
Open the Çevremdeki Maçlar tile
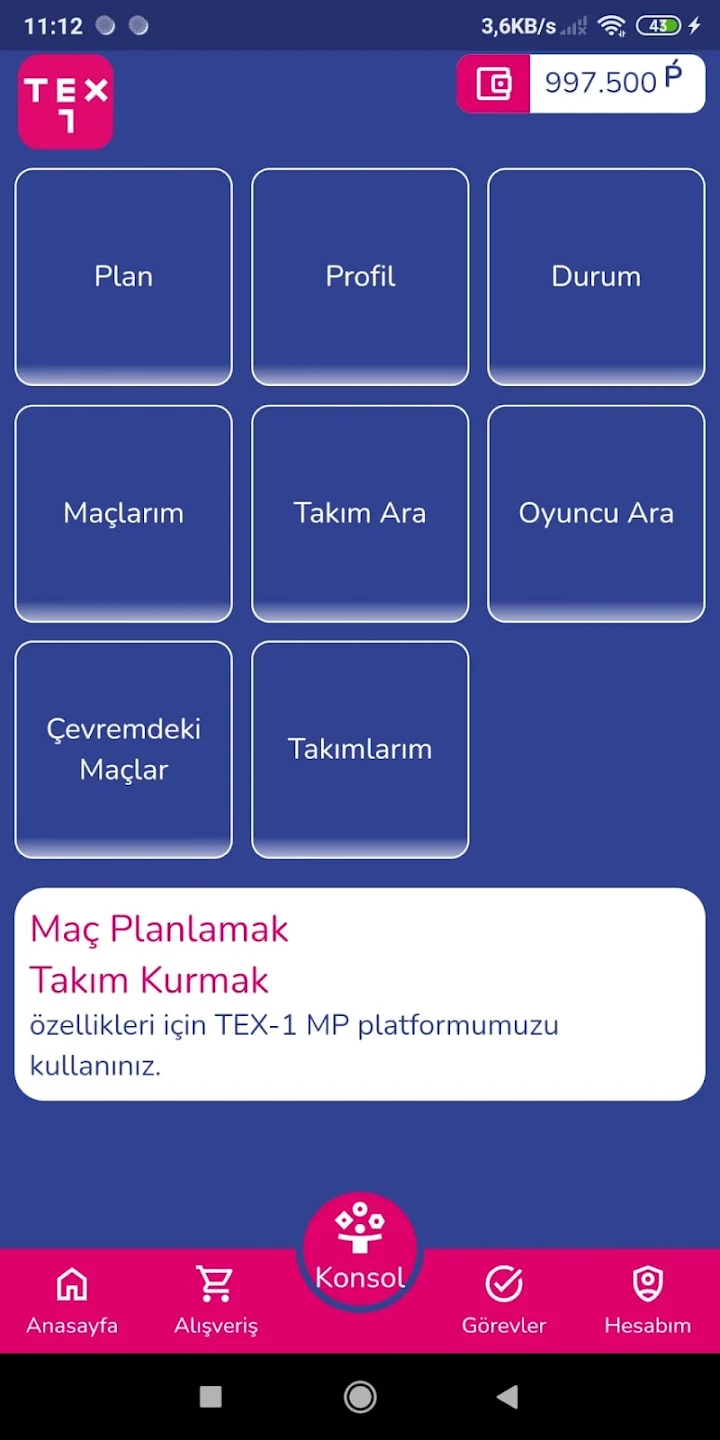123,749
